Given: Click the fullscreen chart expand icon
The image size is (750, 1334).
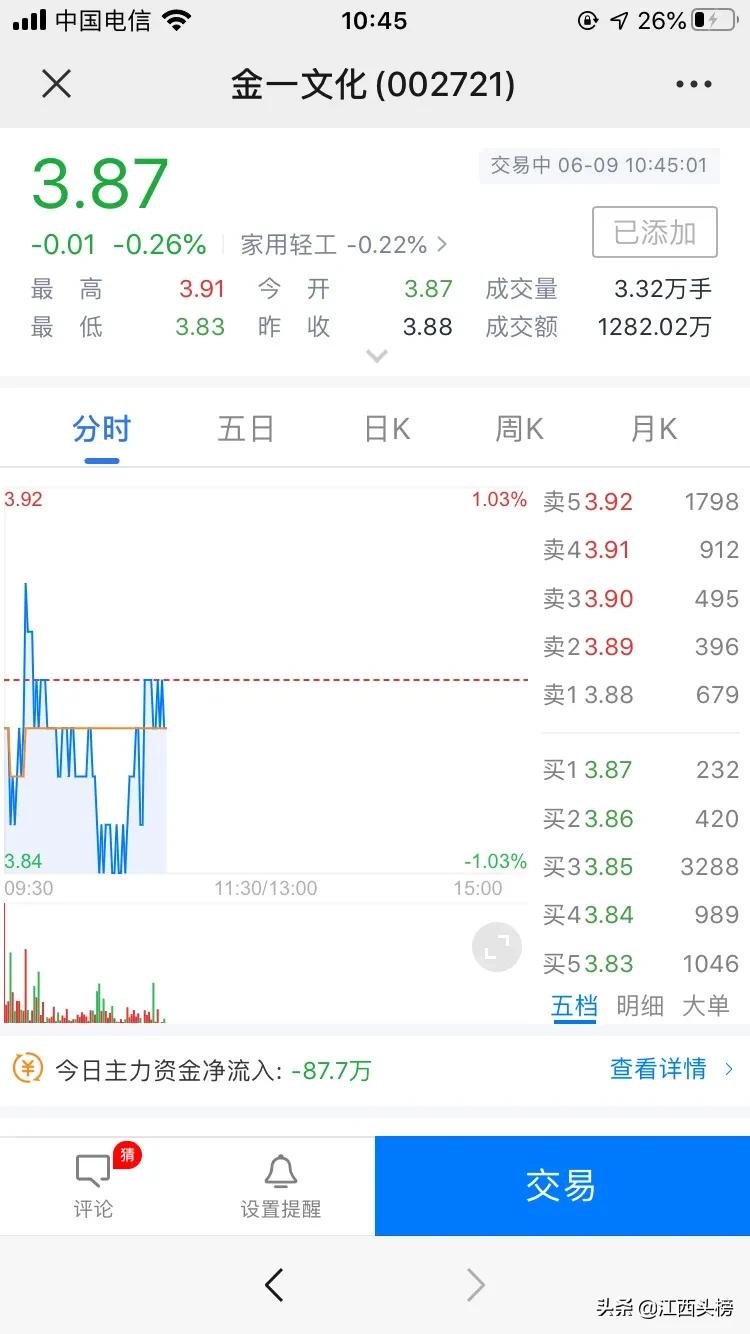Looking at the screenshot, I should pyautogui.click(x=497, y=947).
